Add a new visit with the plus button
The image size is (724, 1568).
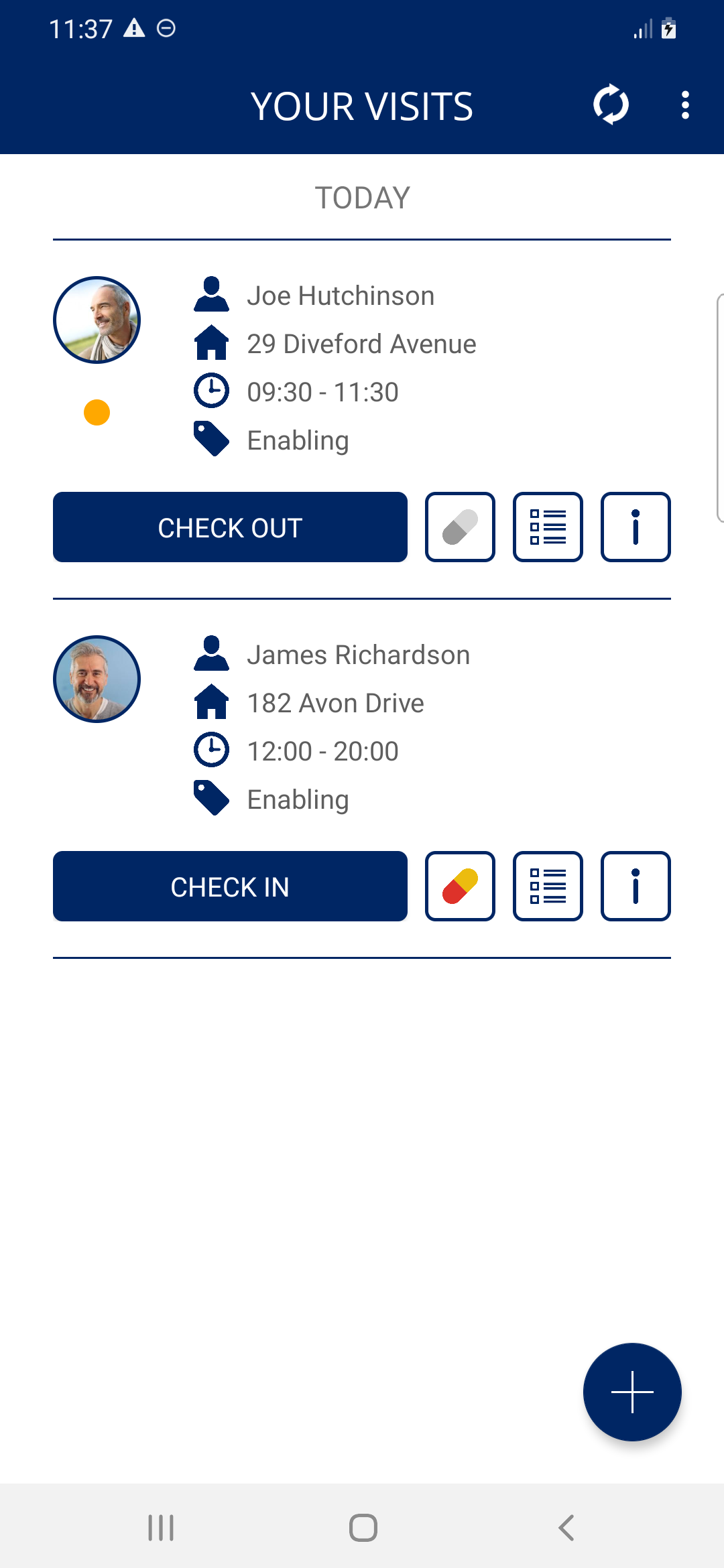[632, 1392]
